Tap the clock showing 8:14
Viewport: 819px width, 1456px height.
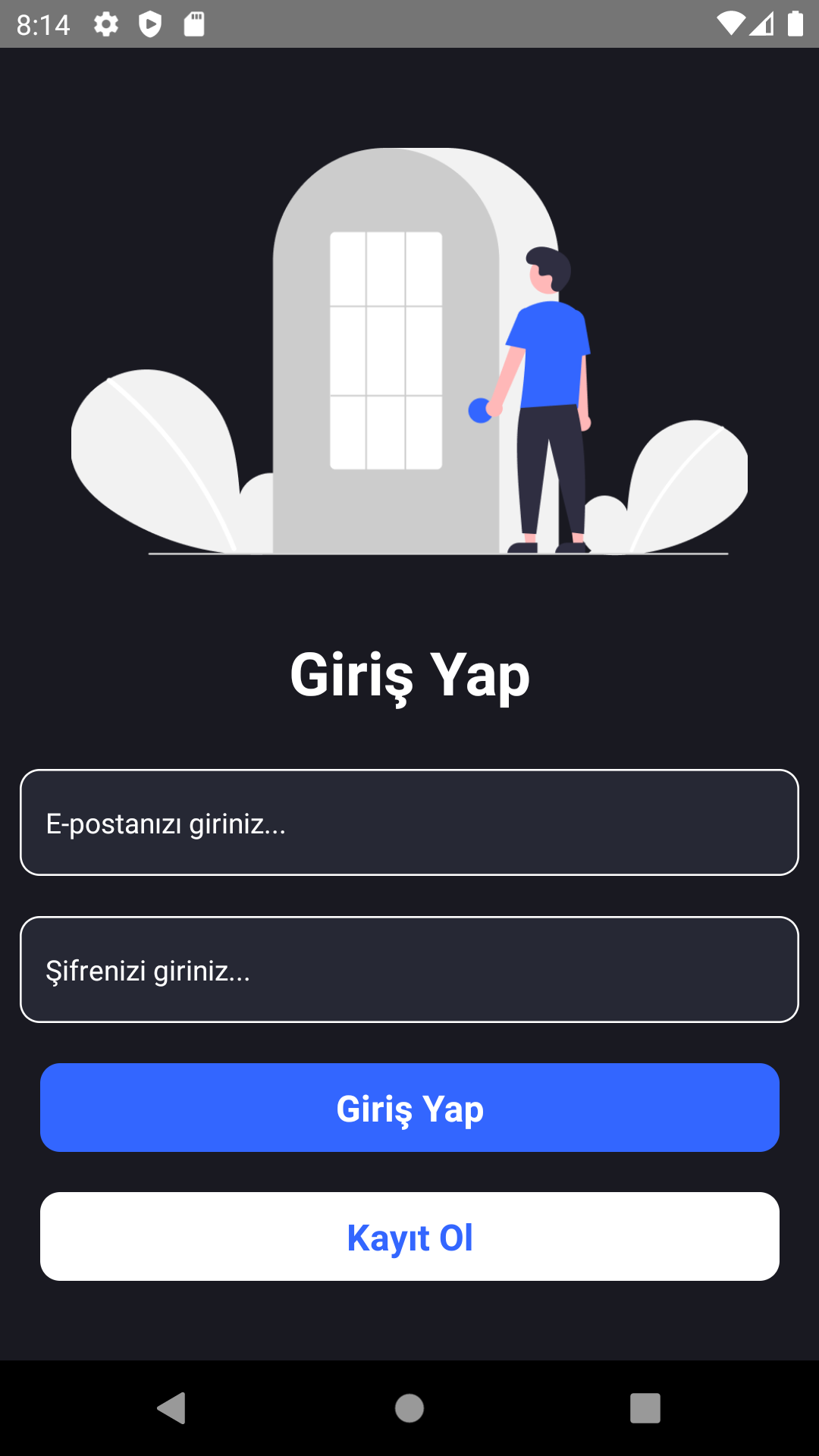[x=43, y=24]
